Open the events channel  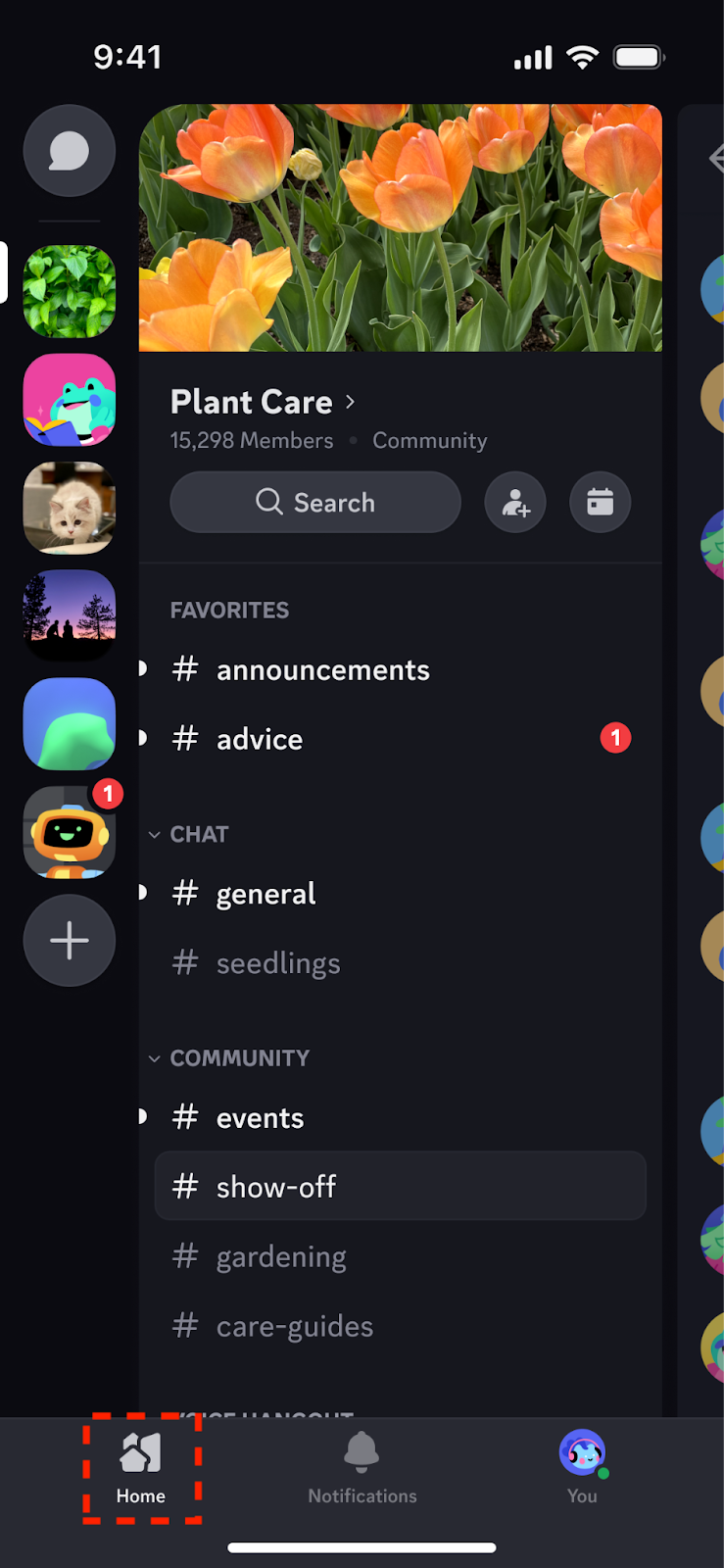click(x=260, y=1118)
